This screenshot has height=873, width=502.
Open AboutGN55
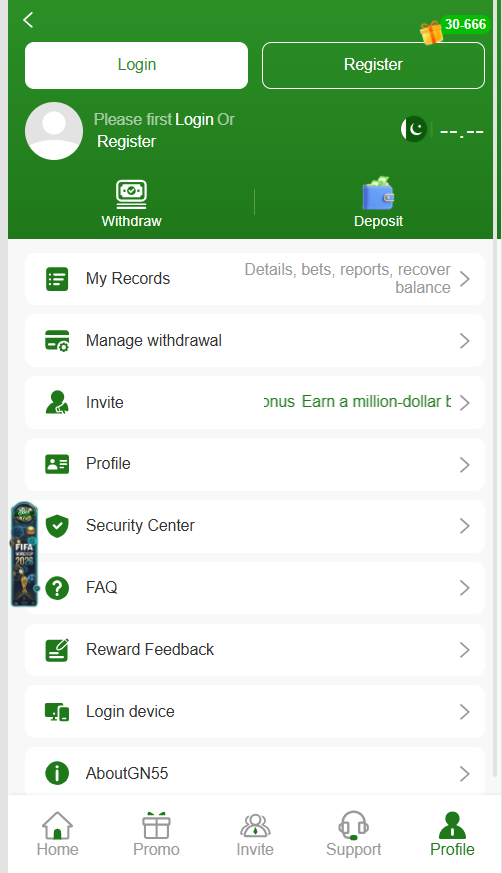click(x=255, y=773)
